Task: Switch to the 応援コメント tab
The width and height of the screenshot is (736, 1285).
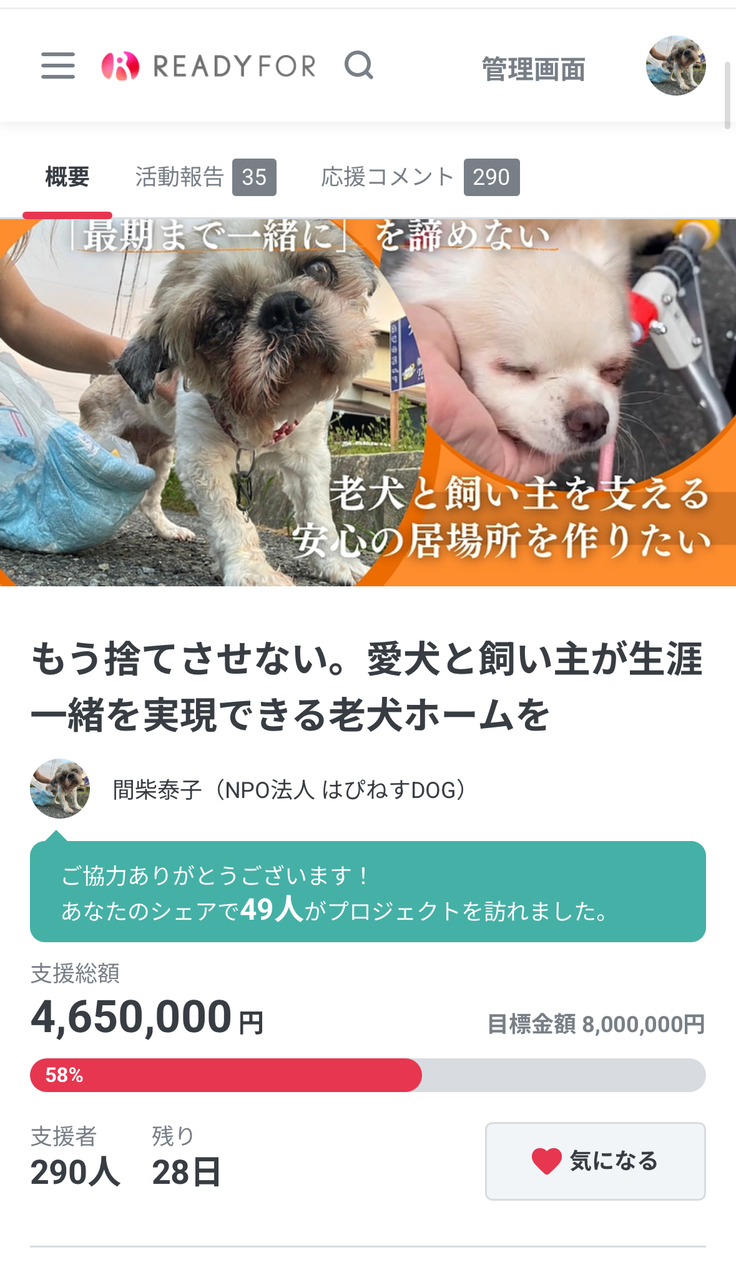Action: [x=419, y=178]
